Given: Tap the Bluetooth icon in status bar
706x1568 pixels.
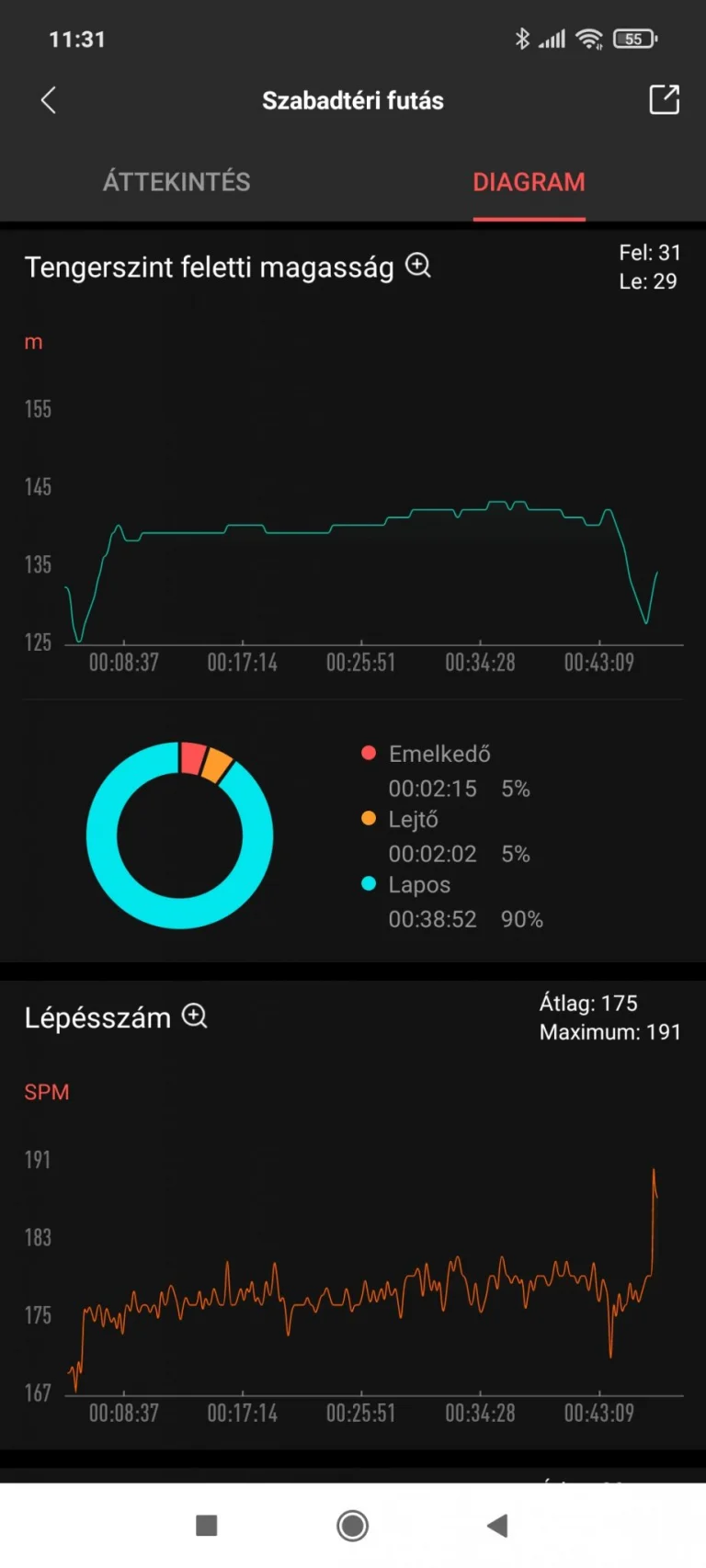Looking at the screenshot, I should (524, 39).
